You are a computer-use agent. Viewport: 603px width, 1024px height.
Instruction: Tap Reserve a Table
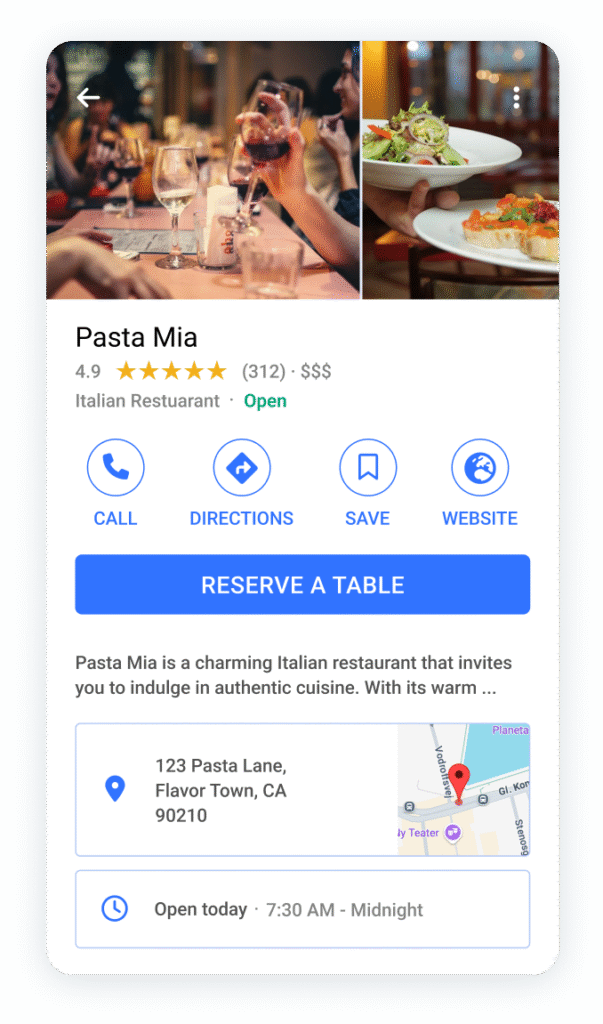click(302, 585)
